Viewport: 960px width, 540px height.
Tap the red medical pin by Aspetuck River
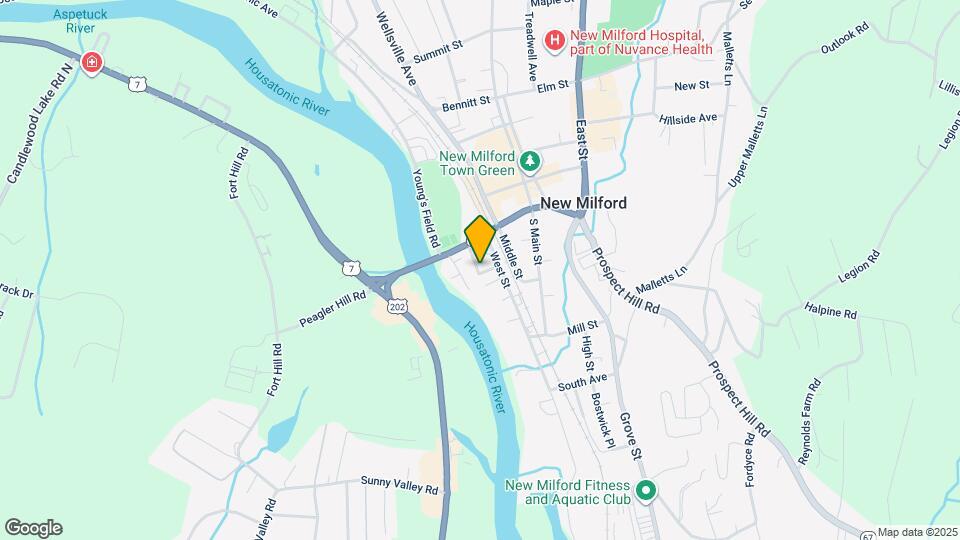pyautogui.click(x=92, y=63)
